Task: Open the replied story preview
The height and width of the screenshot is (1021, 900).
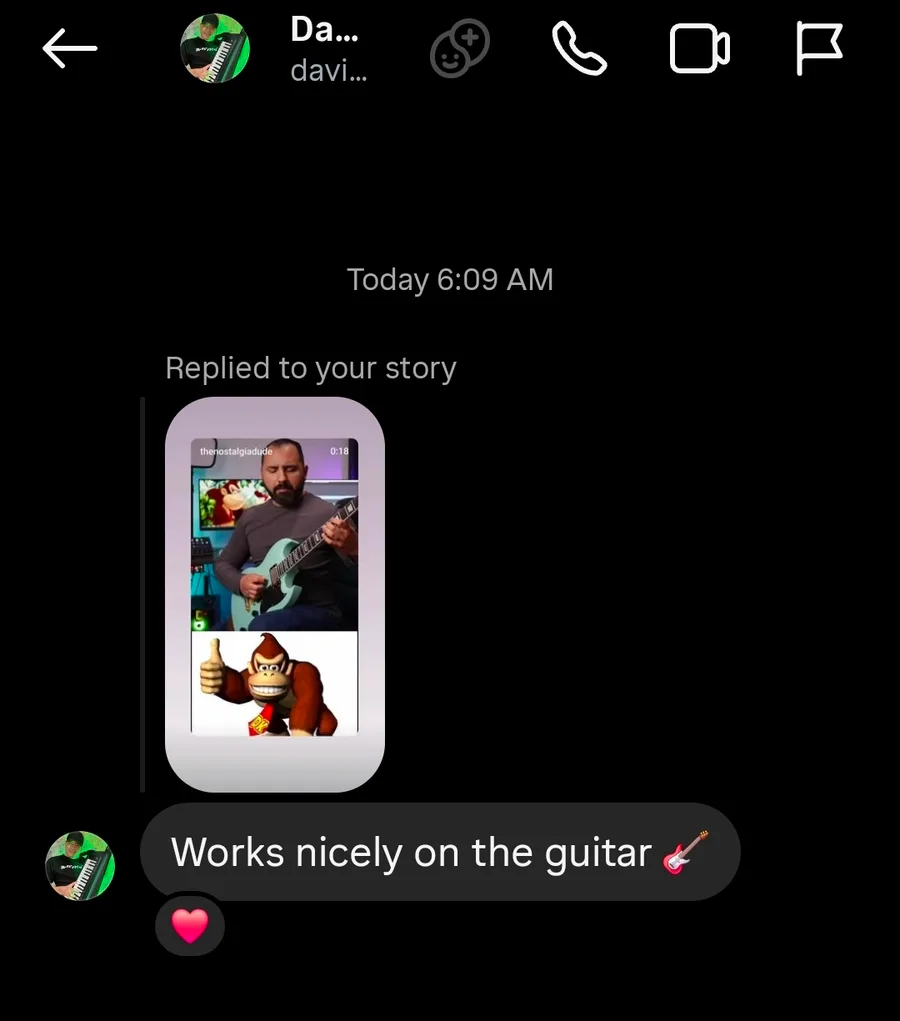Action: tap(274, 594)
